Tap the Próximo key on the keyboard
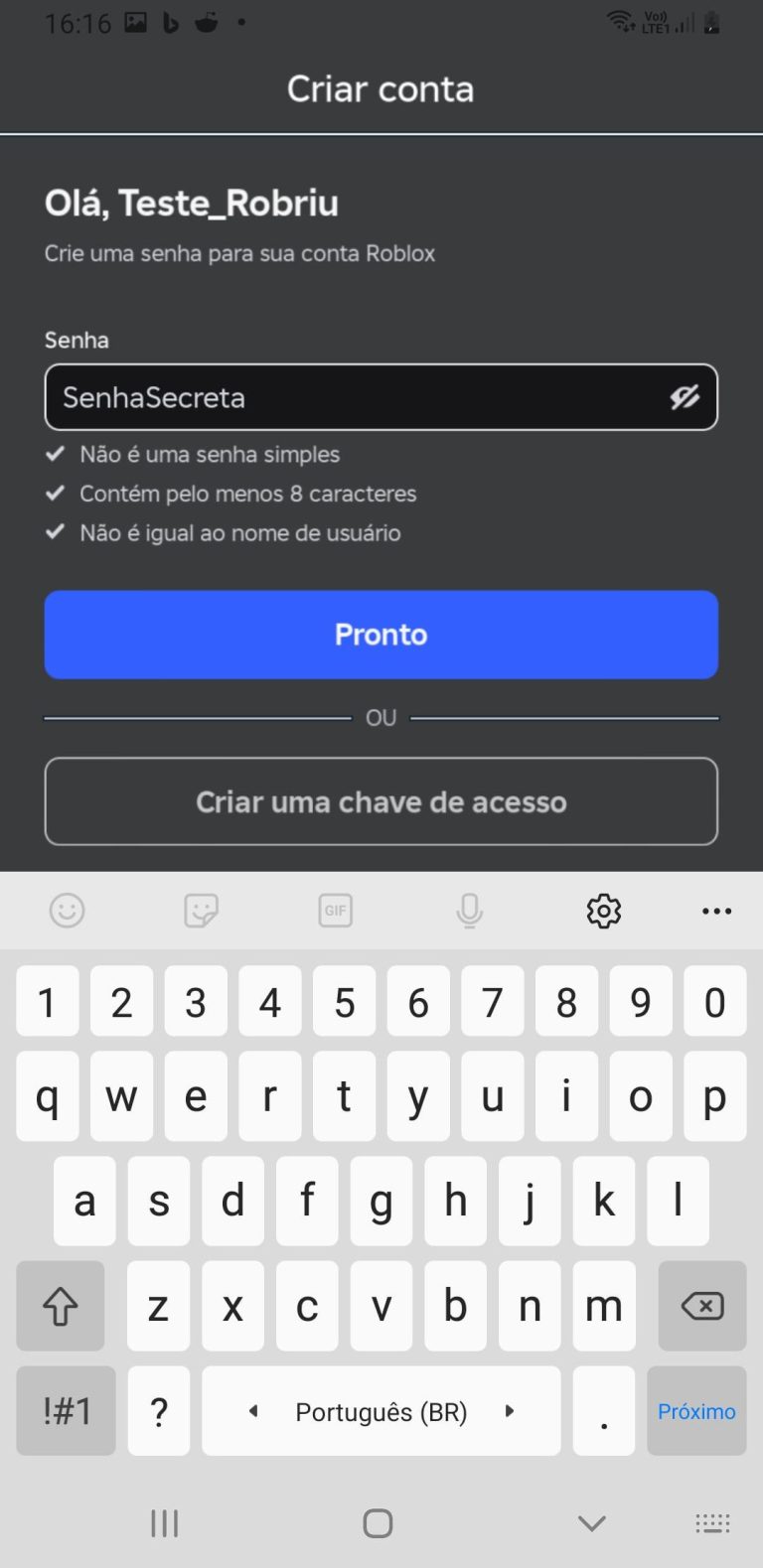 tap(696, 1411)
